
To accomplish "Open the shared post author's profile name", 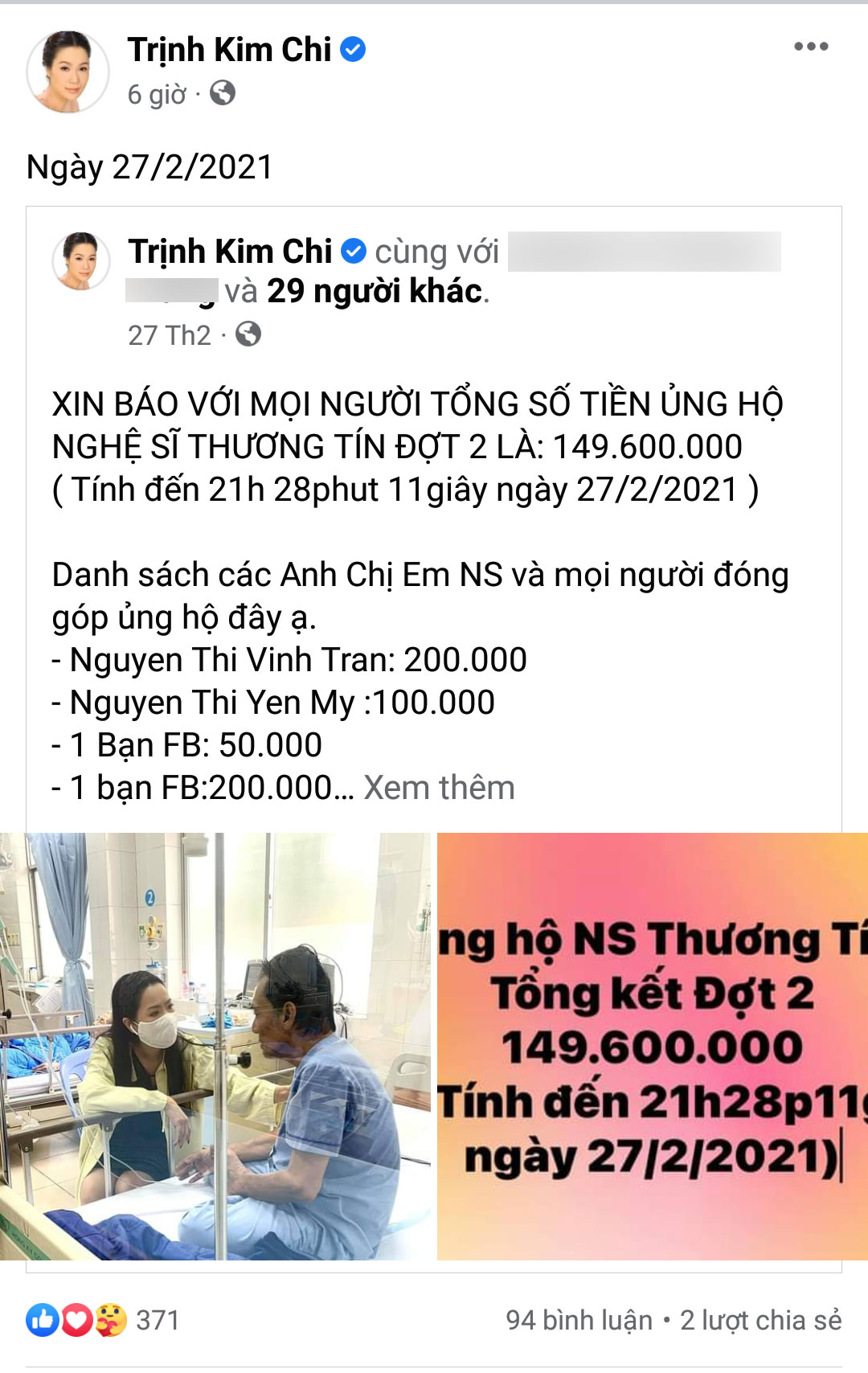I will coord(230,252).
